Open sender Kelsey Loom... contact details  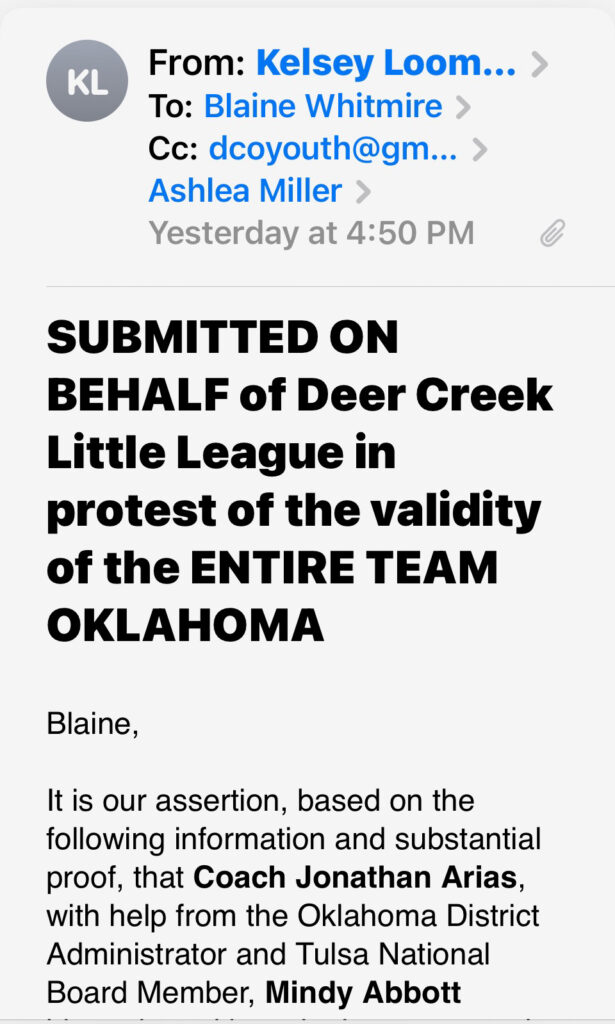[386, 64]
